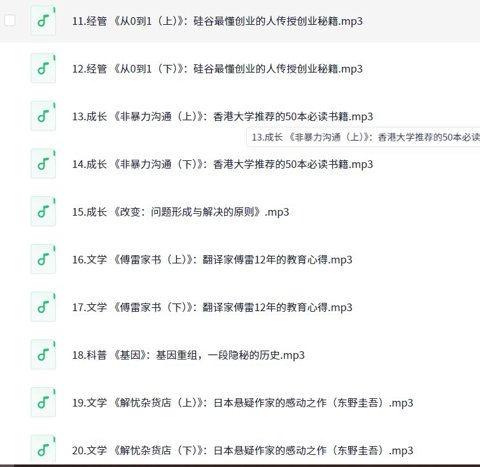480x467 pixels.
Task: Open 16.文学《傅雷家书（上）》audio file
Action: (x=212, y=260)
